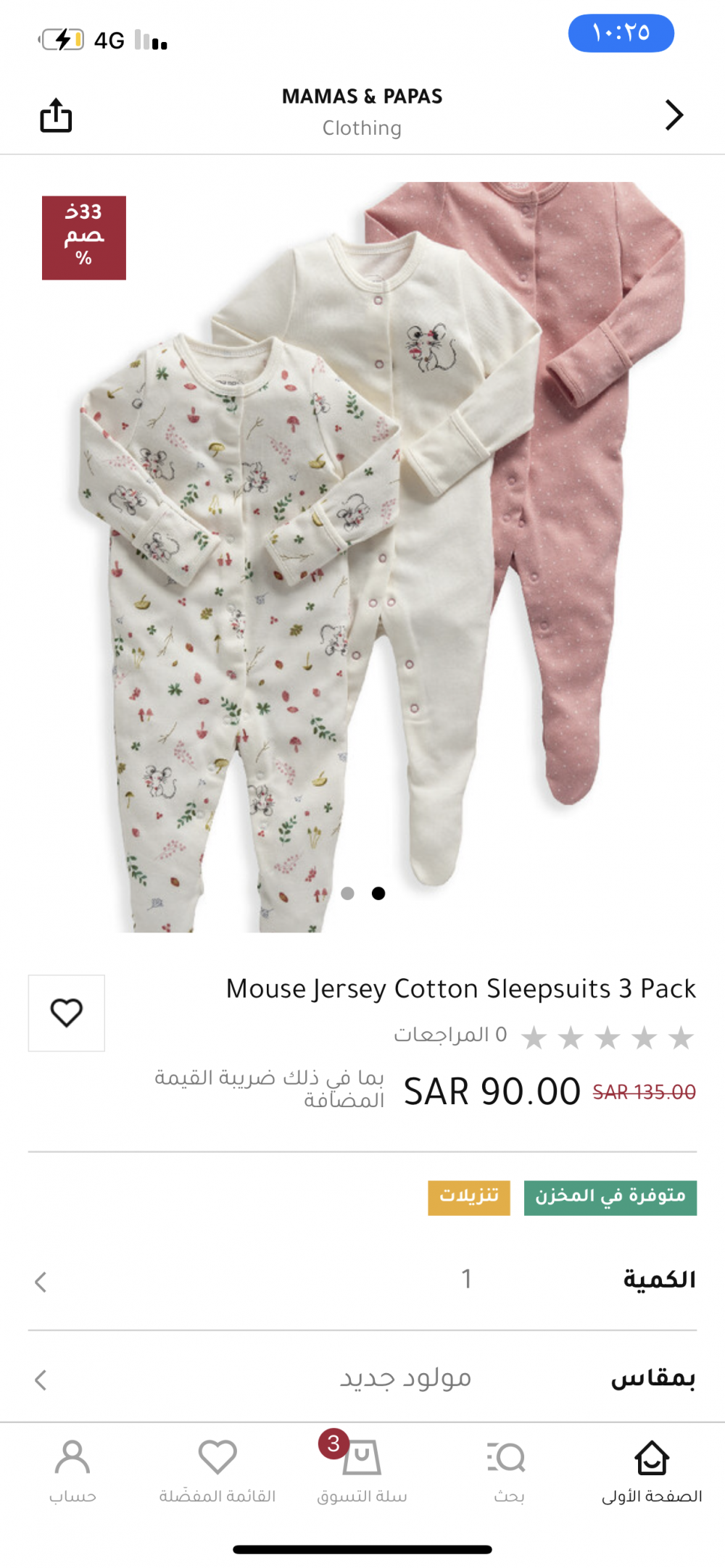Open the القائمة المفضلة wishlist tab
The image size is (725, 1568).
point(217,1471)
